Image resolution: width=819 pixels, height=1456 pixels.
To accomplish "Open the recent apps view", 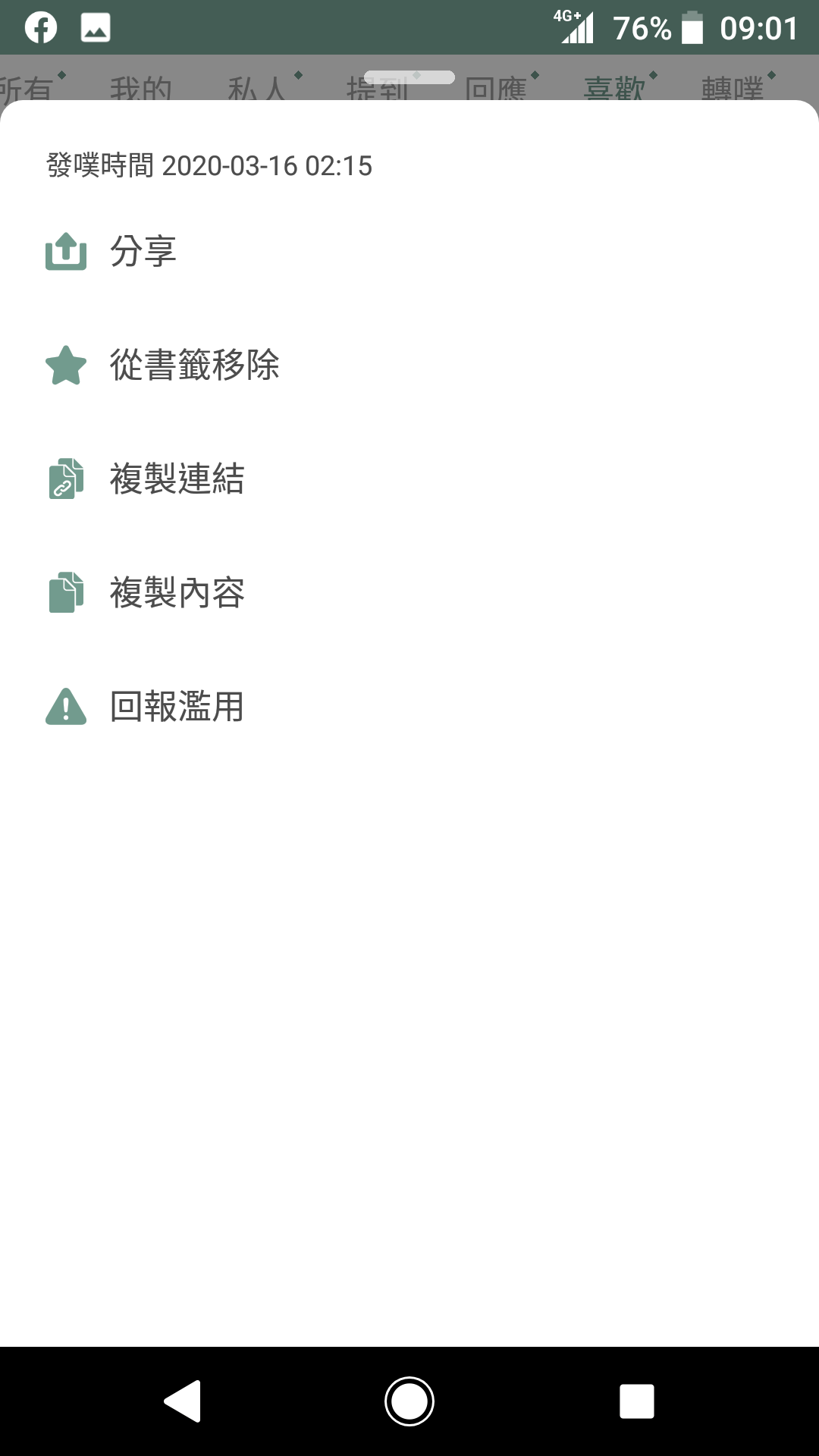I will point(637,1401).
